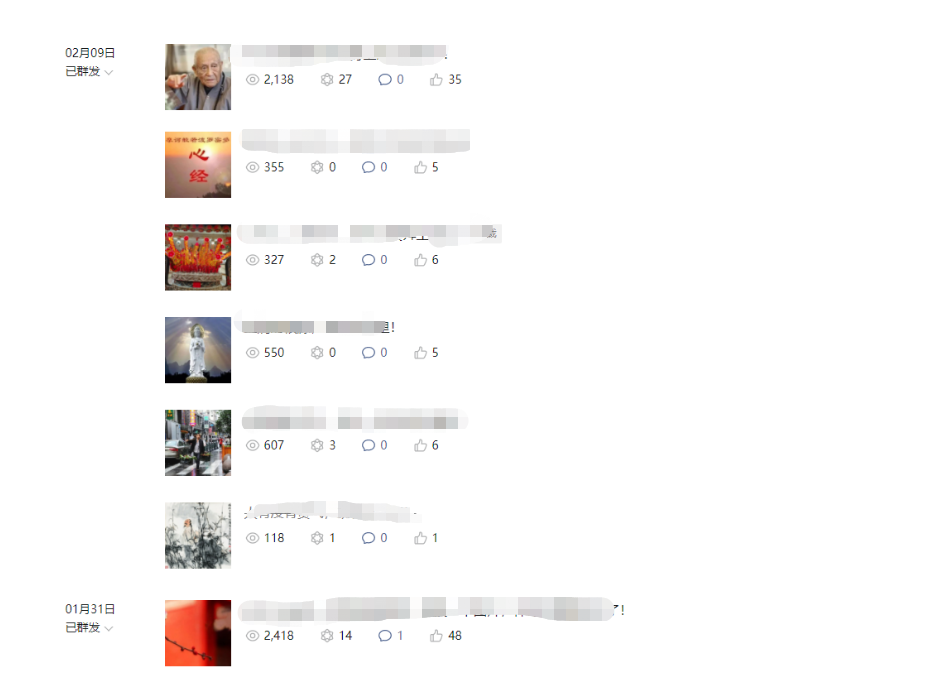Open the 心经 article thumbnail
927x678 pixels.
coord(198,164)
